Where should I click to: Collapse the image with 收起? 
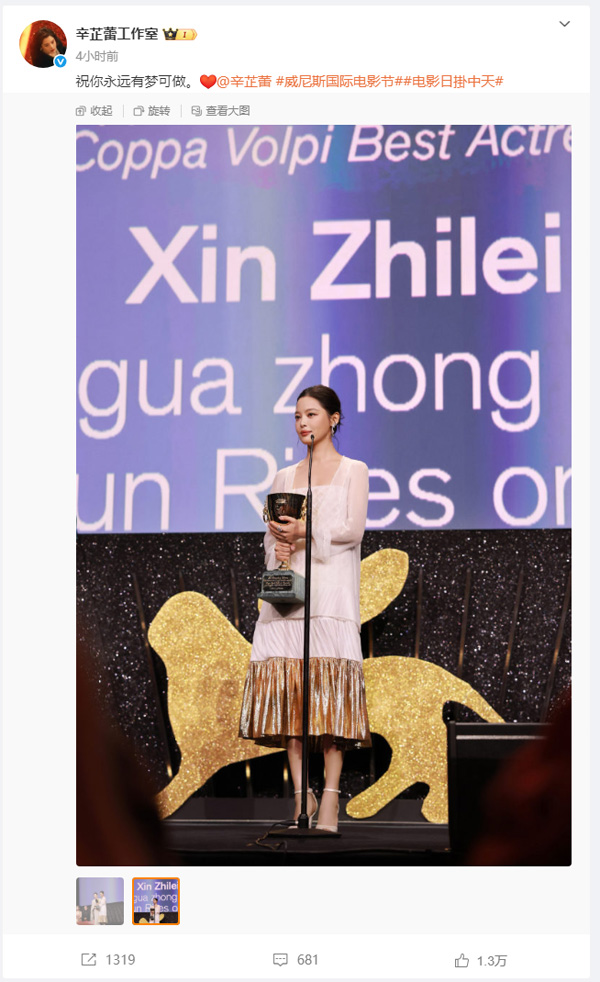pos(95,111)
